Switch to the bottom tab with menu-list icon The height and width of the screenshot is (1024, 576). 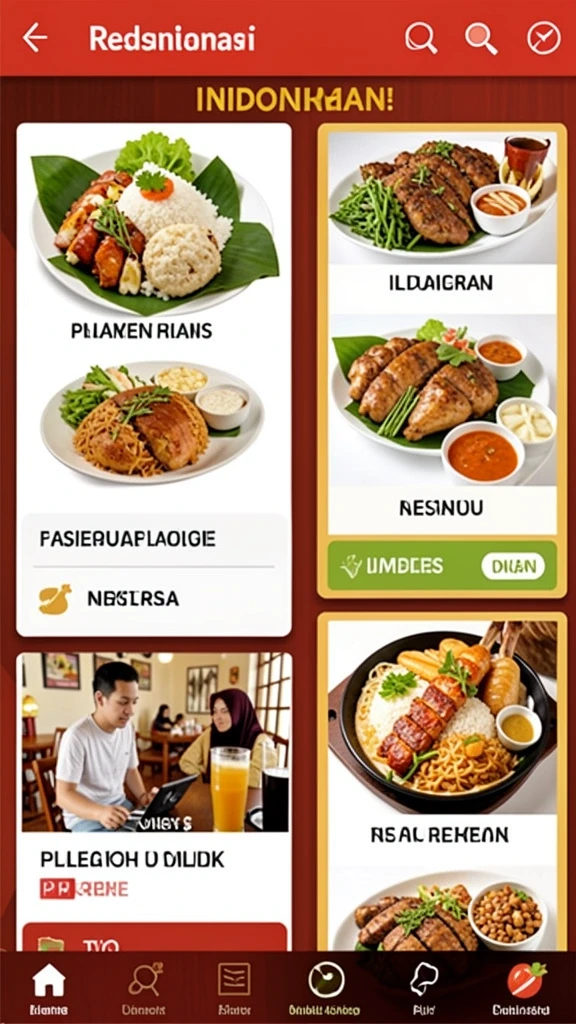234,988
